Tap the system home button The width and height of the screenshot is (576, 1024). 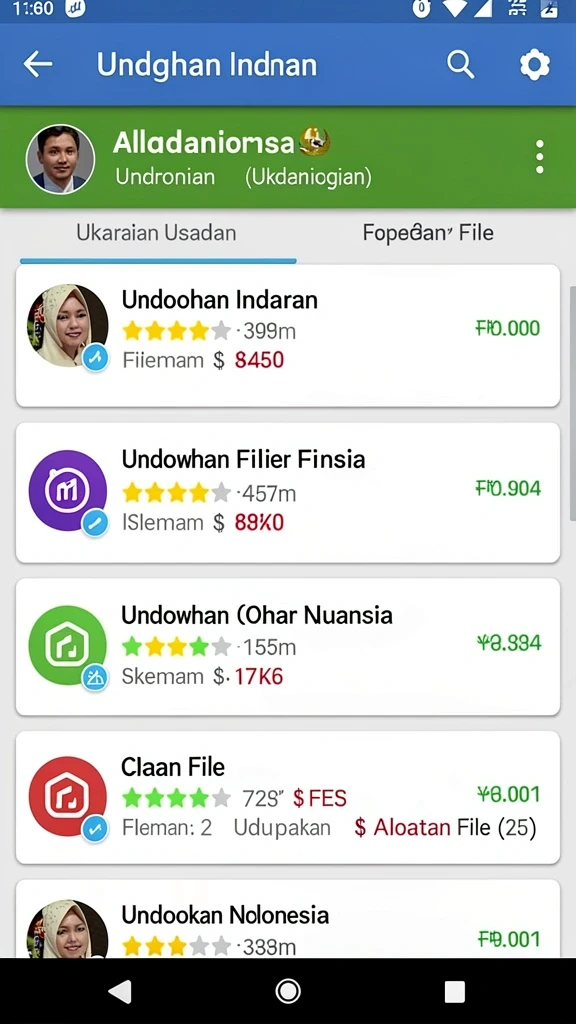coord(288,991)
